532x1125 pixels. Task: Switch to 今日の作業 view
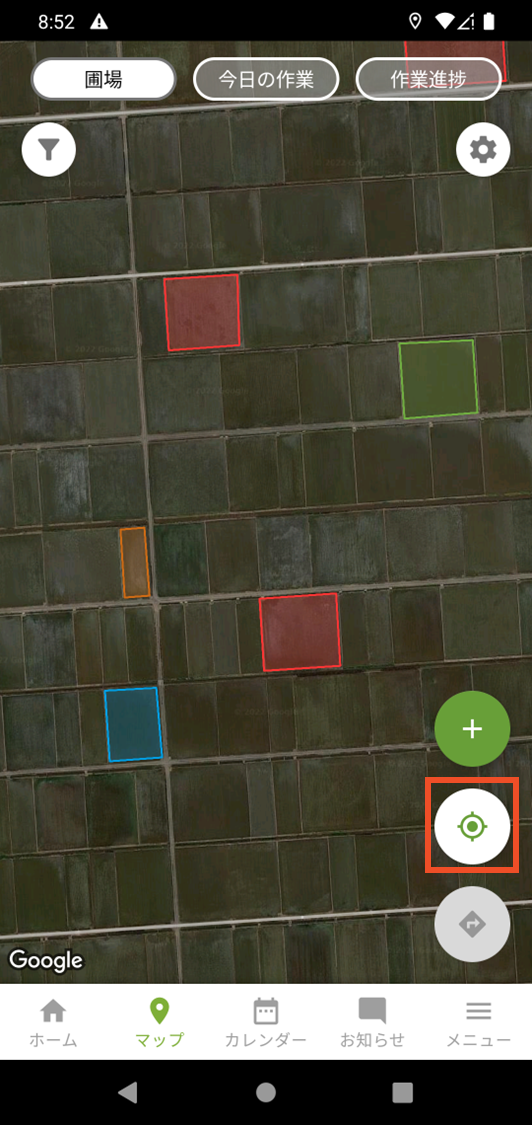click(266, 79)
